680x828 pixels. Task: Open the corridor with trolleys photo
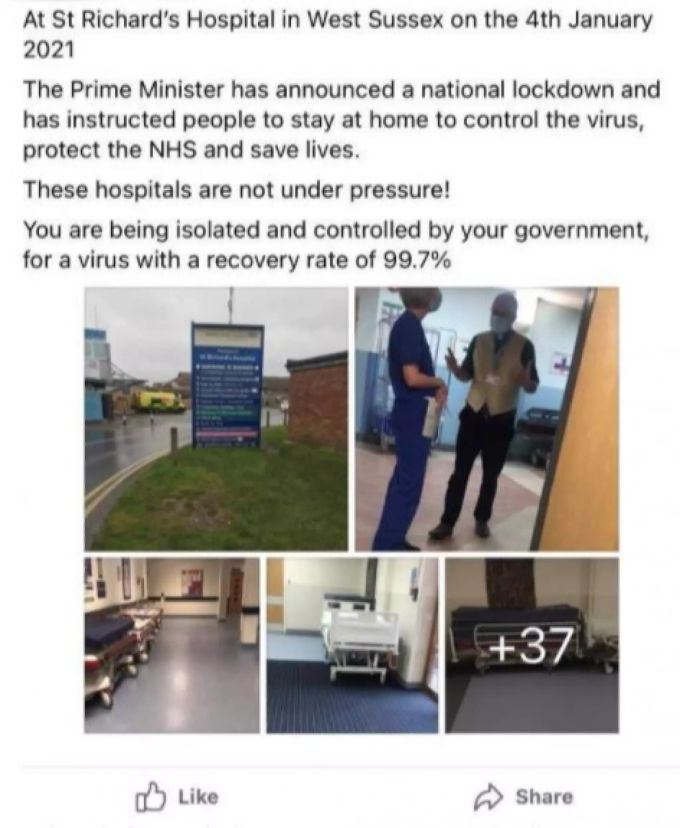pyautogui.click(x=171, y=645)
